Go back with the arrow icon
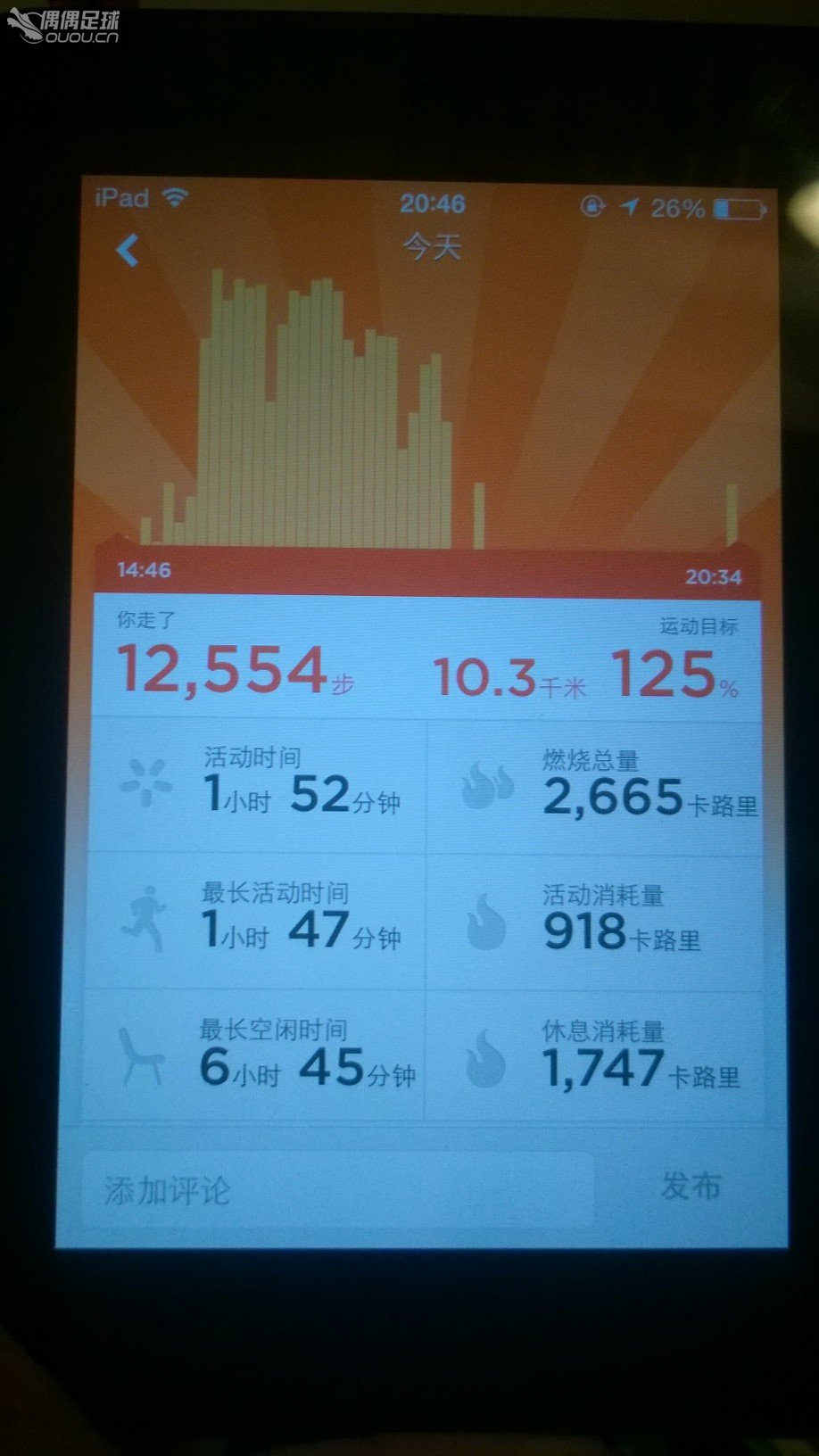This screenshot has width=819, height=1456. [128, 251]
